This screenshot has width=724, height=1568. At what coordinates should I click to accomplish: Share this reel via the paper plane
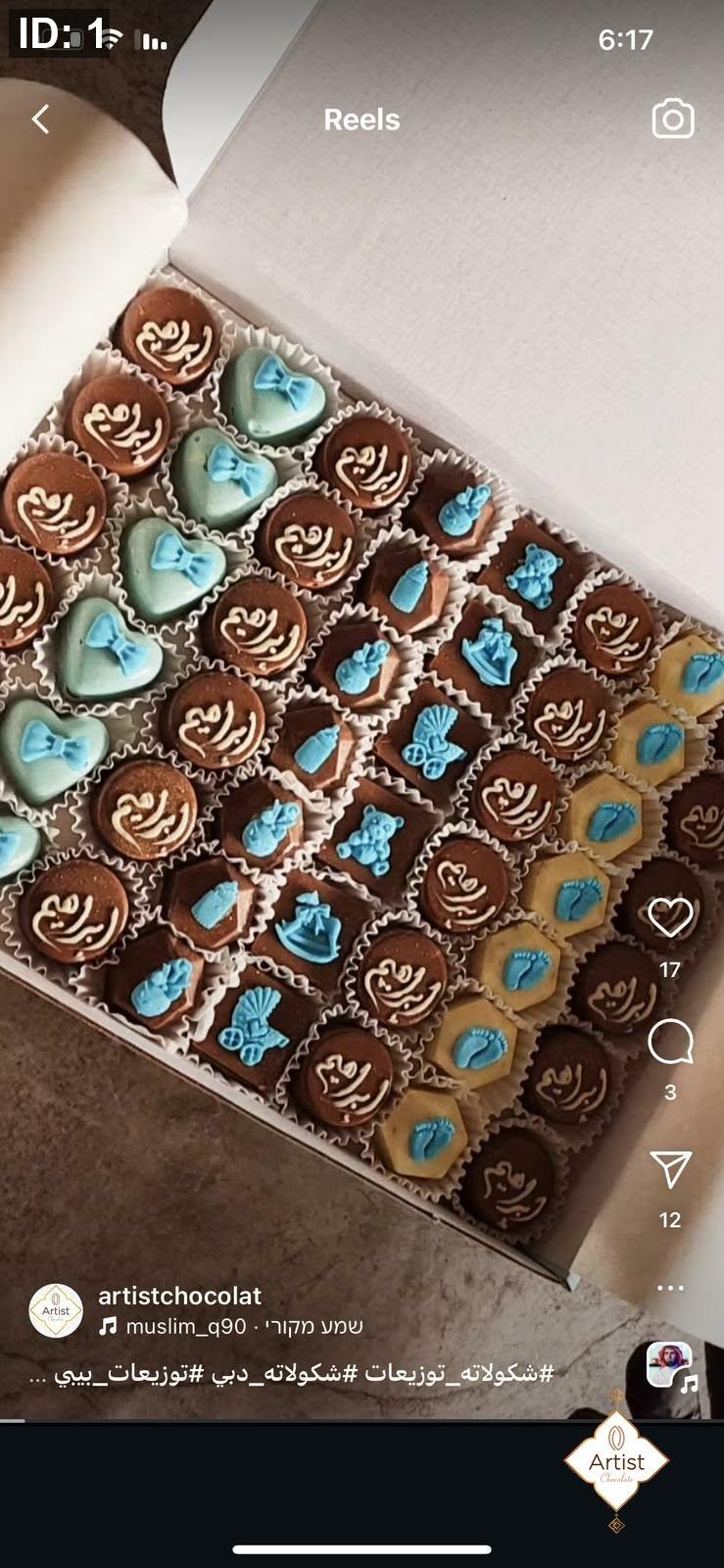point(670,1169)
